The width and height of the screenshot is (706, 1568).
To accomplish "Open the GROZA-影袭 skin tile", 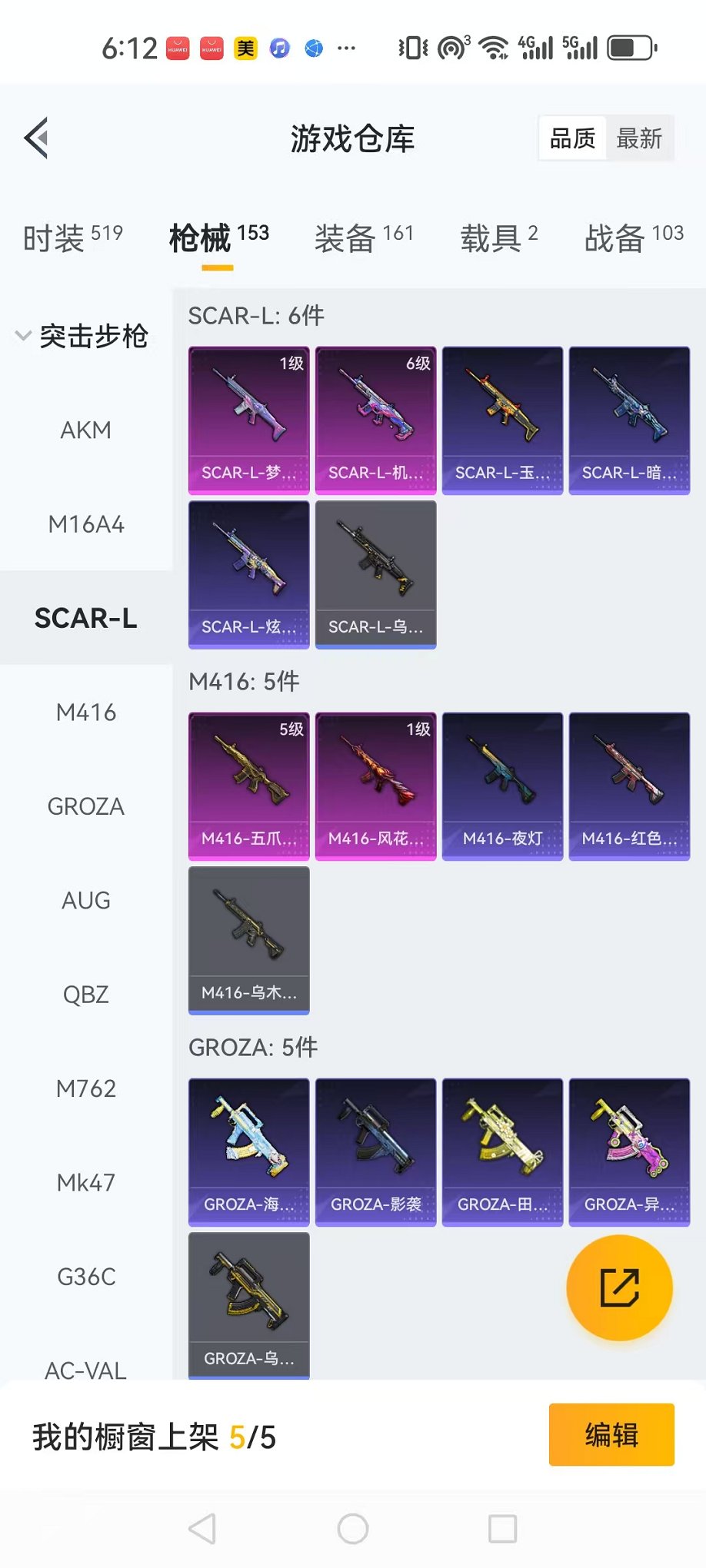I will pyautogui.click(x=375, y=1151).
